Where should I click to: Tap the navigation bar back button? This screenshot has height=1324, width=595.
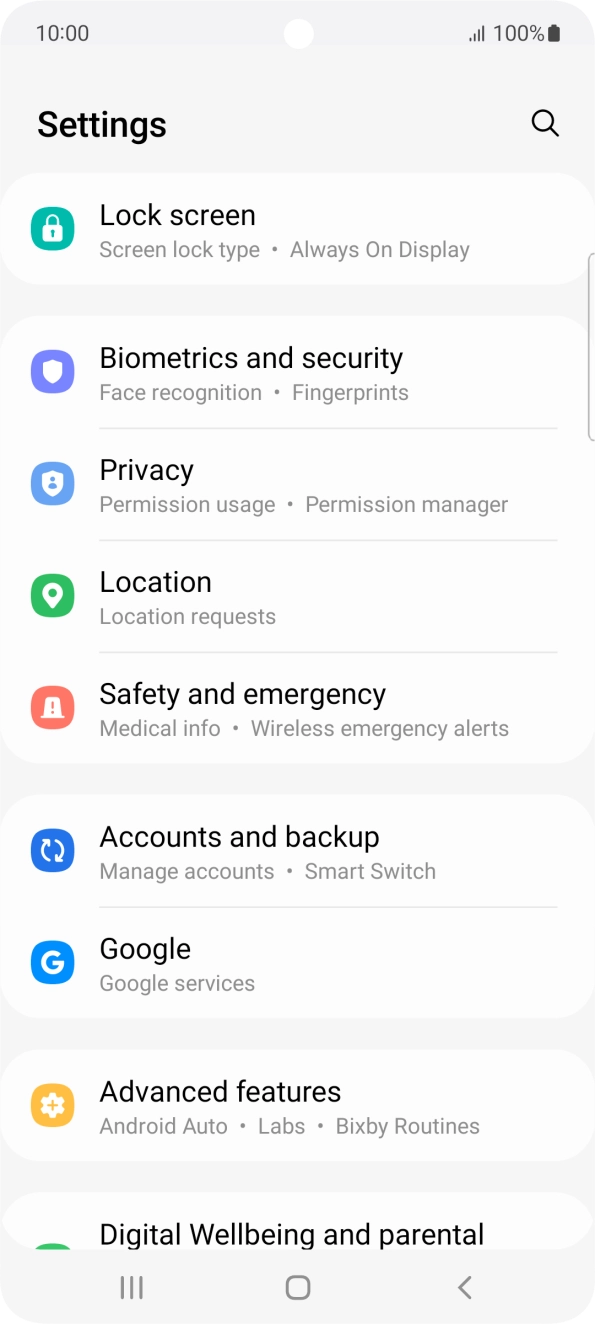464,1288
